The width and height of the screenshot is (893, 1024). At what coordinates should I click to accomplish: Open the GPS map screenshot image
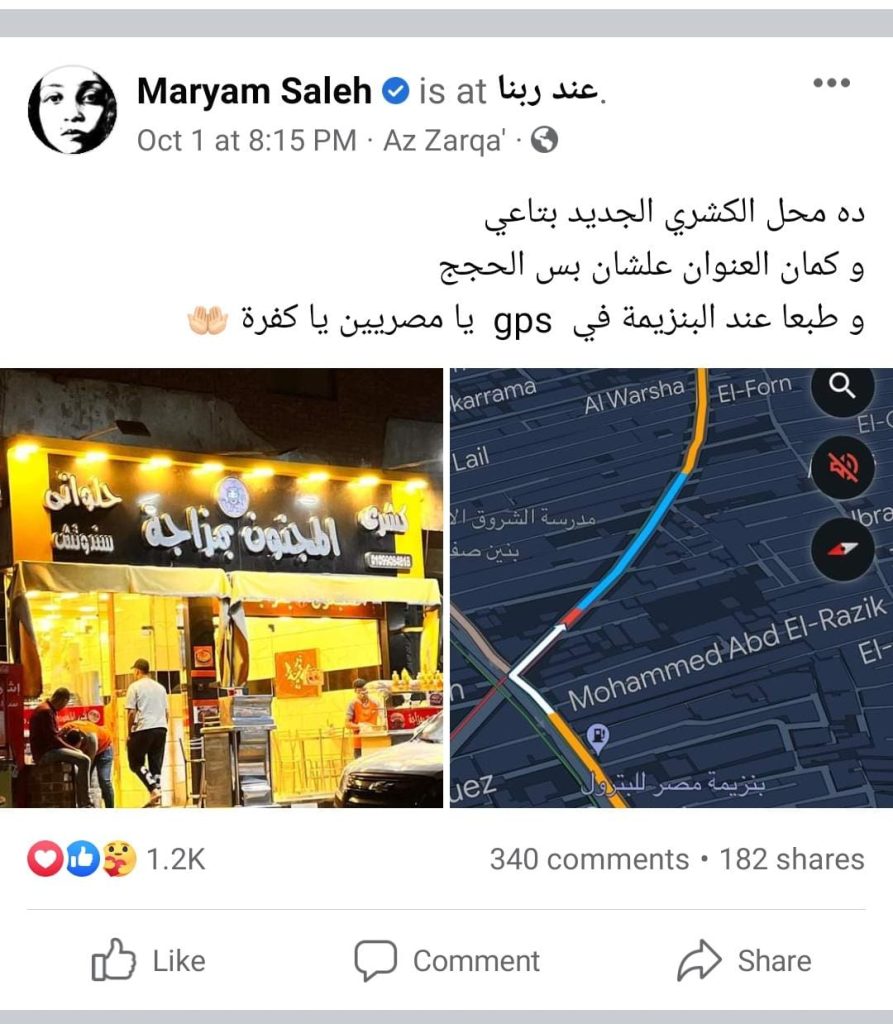tap(671, 588)
